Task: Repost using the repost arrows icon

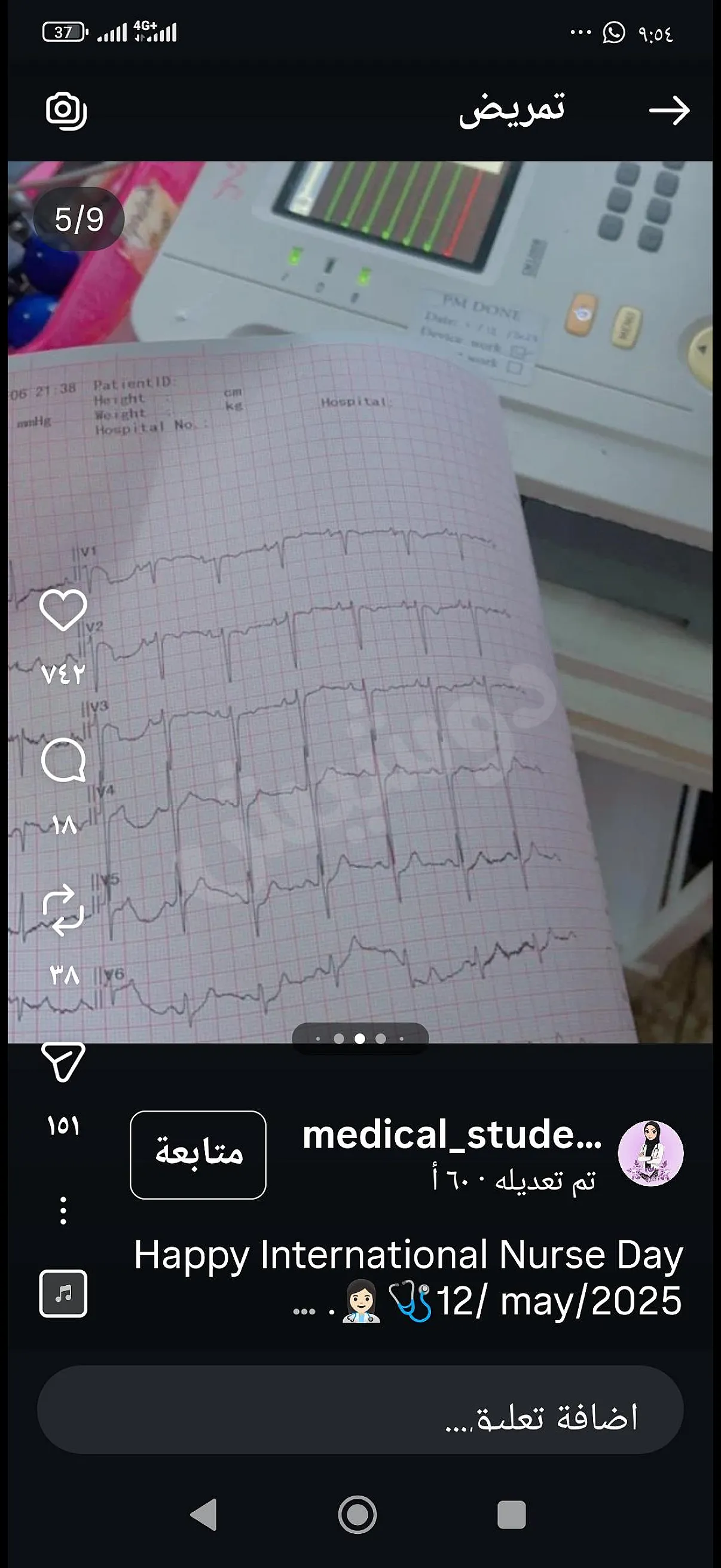Action: [x=63, y=911]
